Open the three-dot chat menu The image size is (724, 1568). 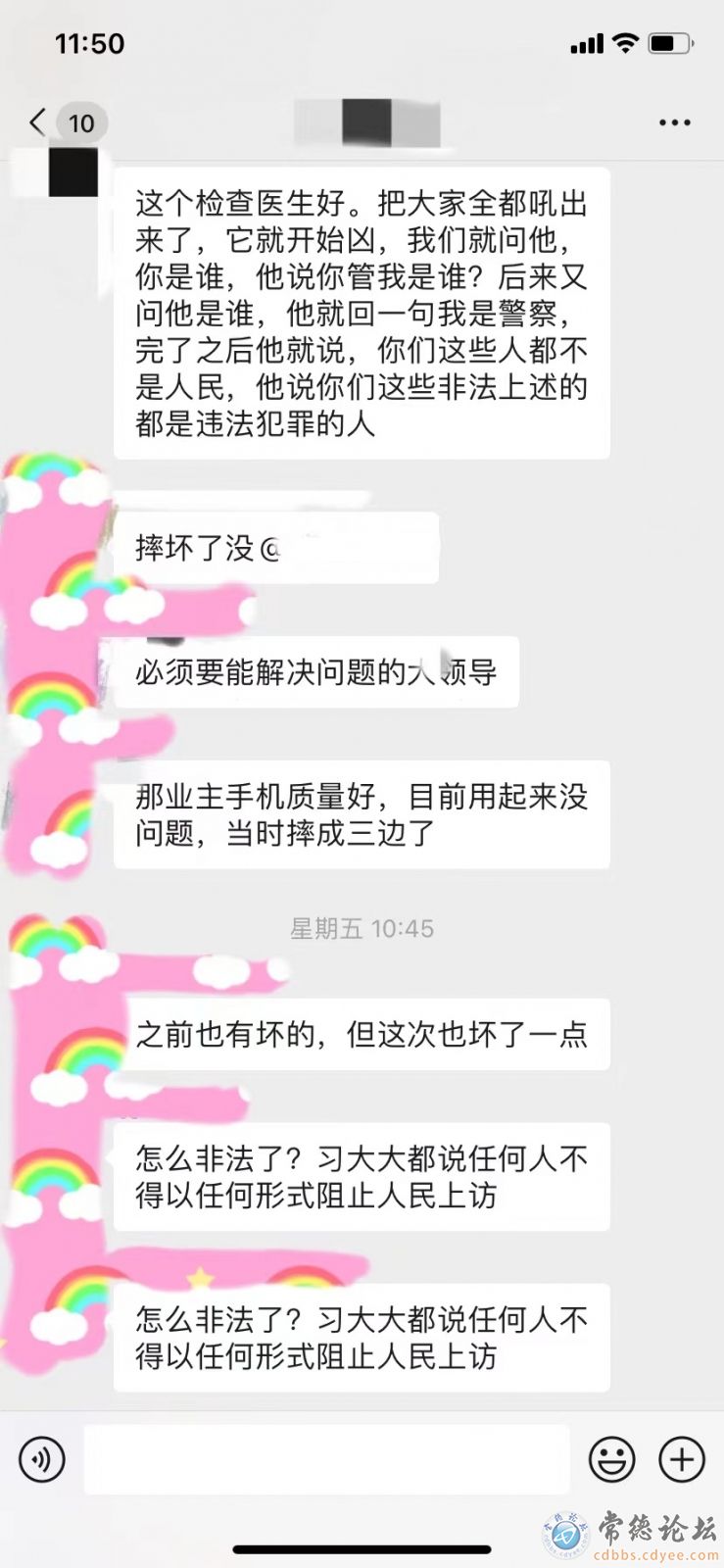[x=674, y=122]
